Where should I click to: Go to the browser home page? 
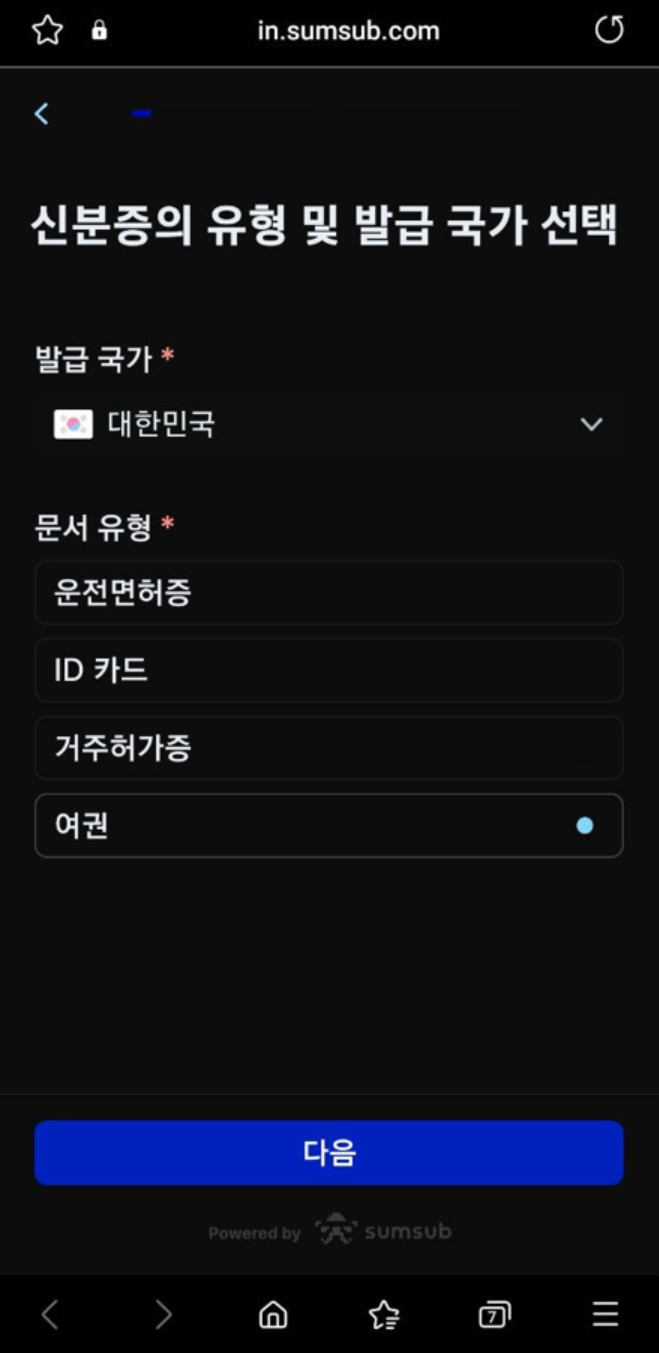tap(273, 1315)
